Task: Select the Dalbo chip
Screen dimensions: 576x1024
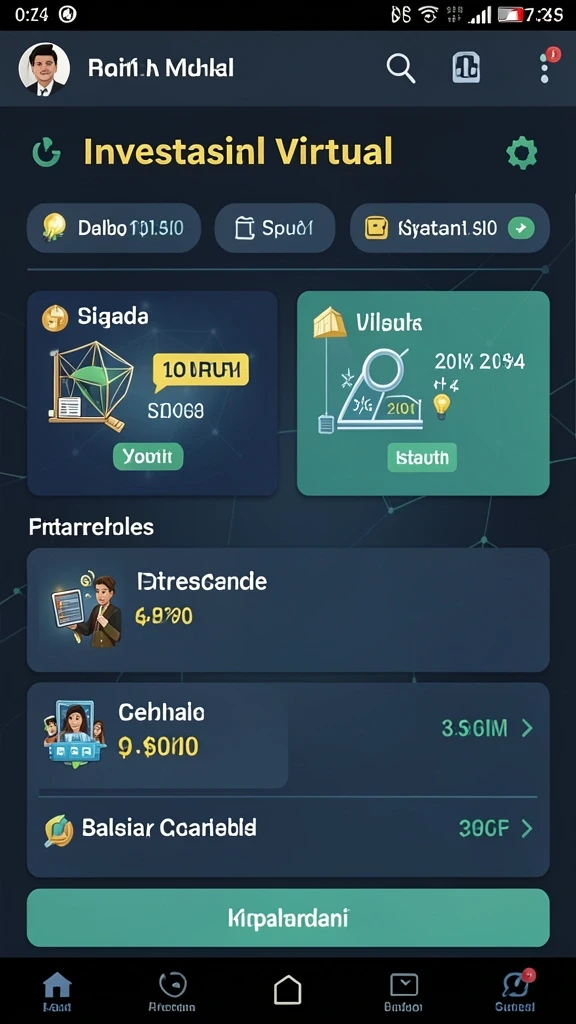Action: point(114,228)
